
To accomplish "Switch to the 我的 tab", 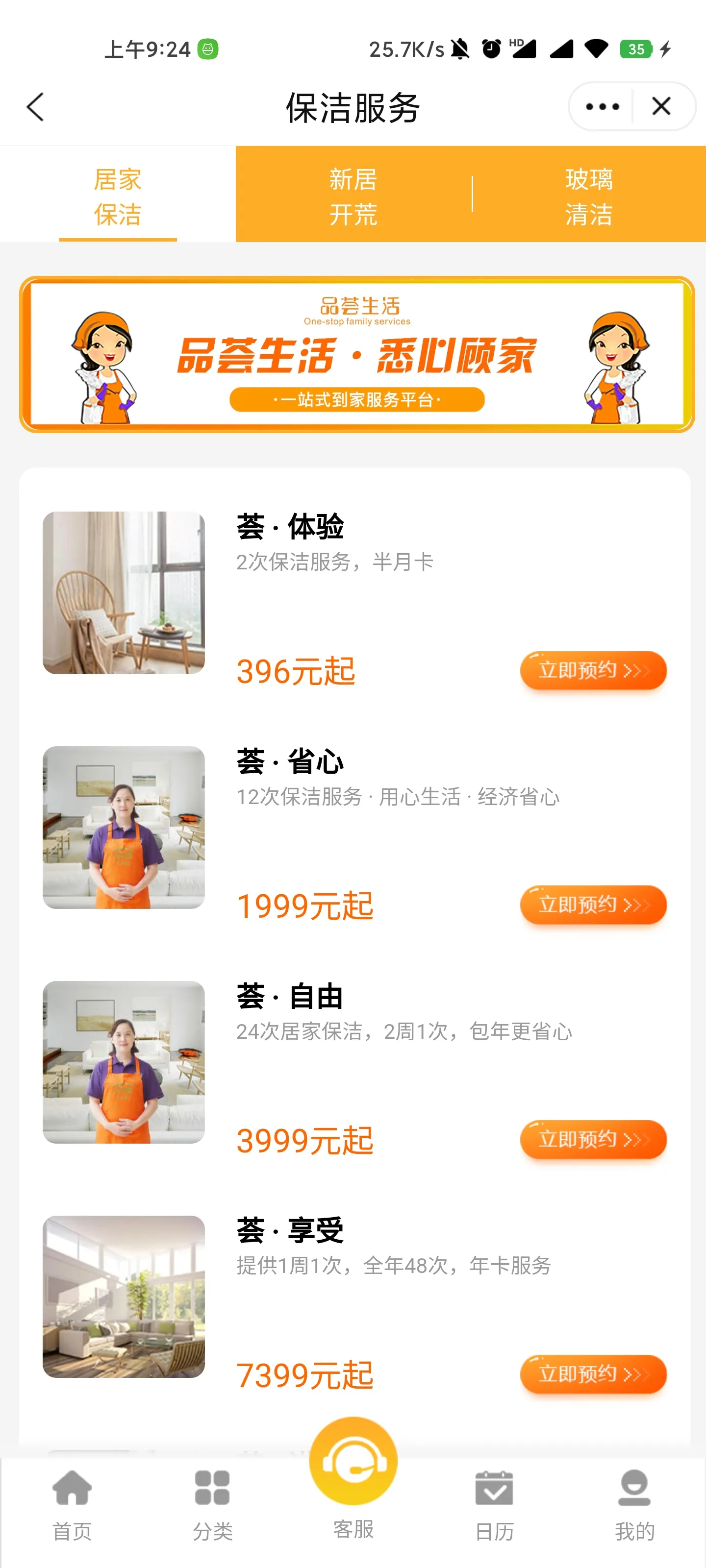I will click(x=634, y=1504).
